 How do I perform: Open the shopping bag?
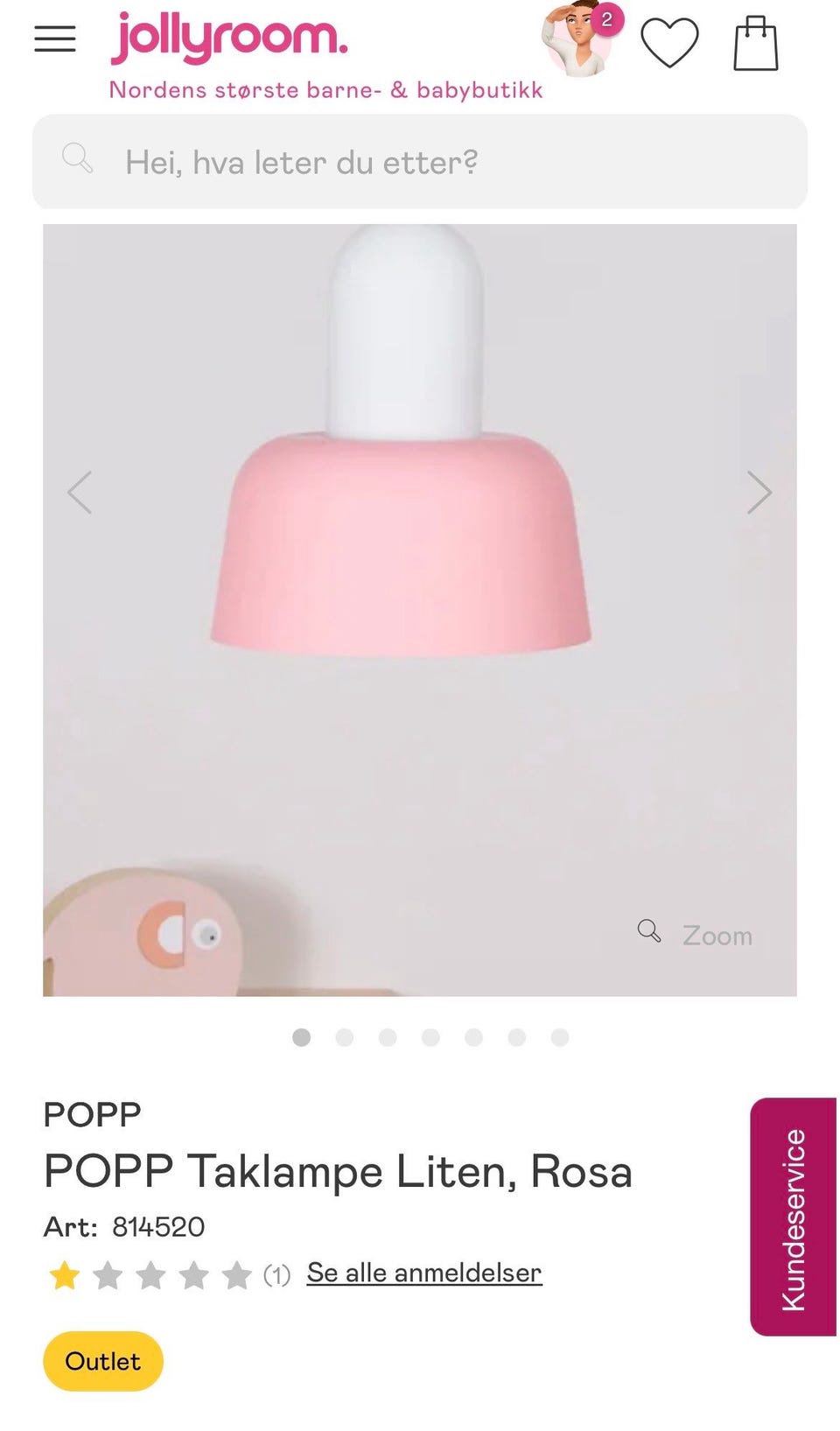tap(756, 43)
